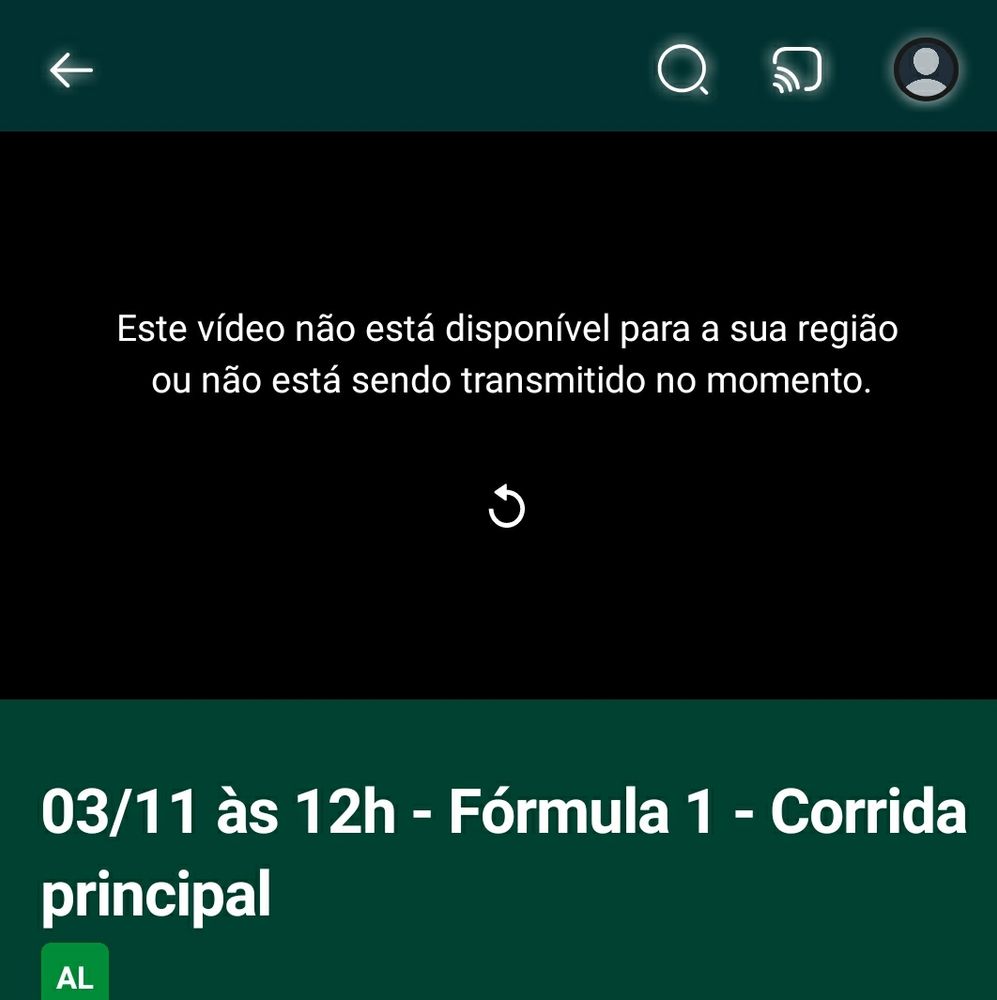The height and width of the screenshot is (1000, 997).
Task: Go back using the top arrow
Action: 71,70
